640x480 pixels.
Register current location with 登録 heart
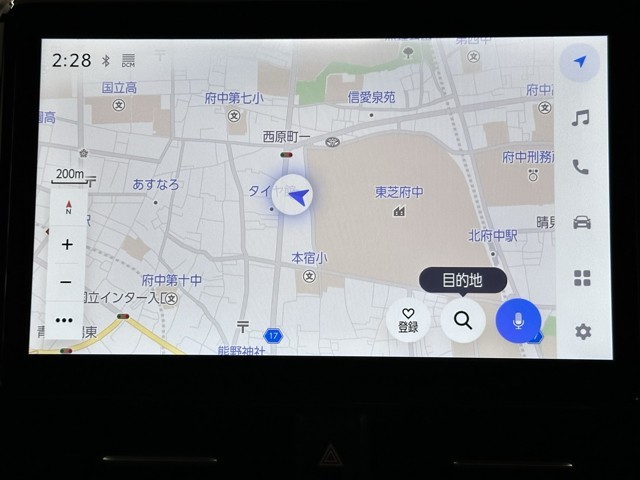pos(408,320)
